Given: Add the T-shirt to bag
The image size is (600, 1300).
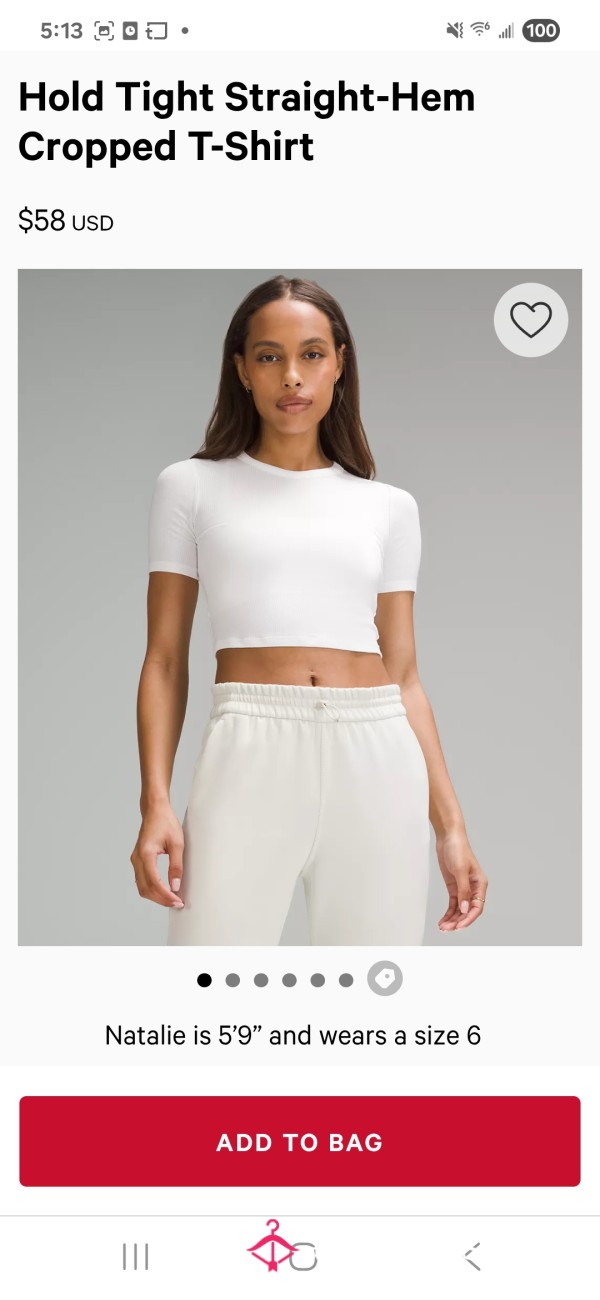Looking at the screenshot, I should tap(300, 1141).
